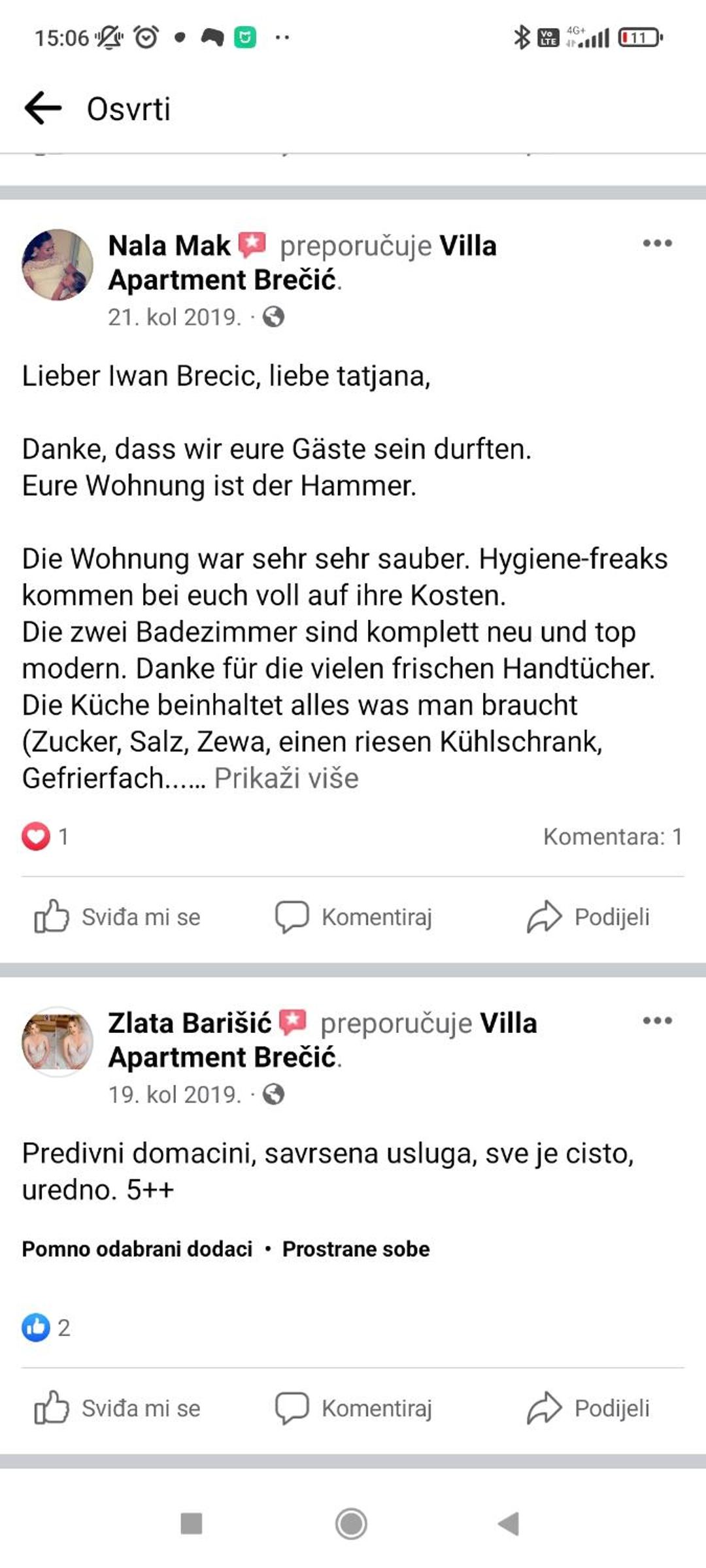Open the three-dot menu on Zlata Barišić's review
706x1568 pixels.
click(657, 1021)
